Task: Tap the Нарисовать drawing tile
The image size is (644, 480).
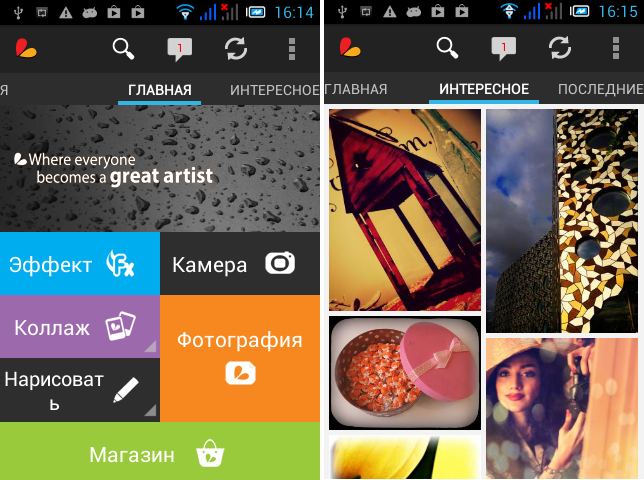Action: click(x=79, y=390)
